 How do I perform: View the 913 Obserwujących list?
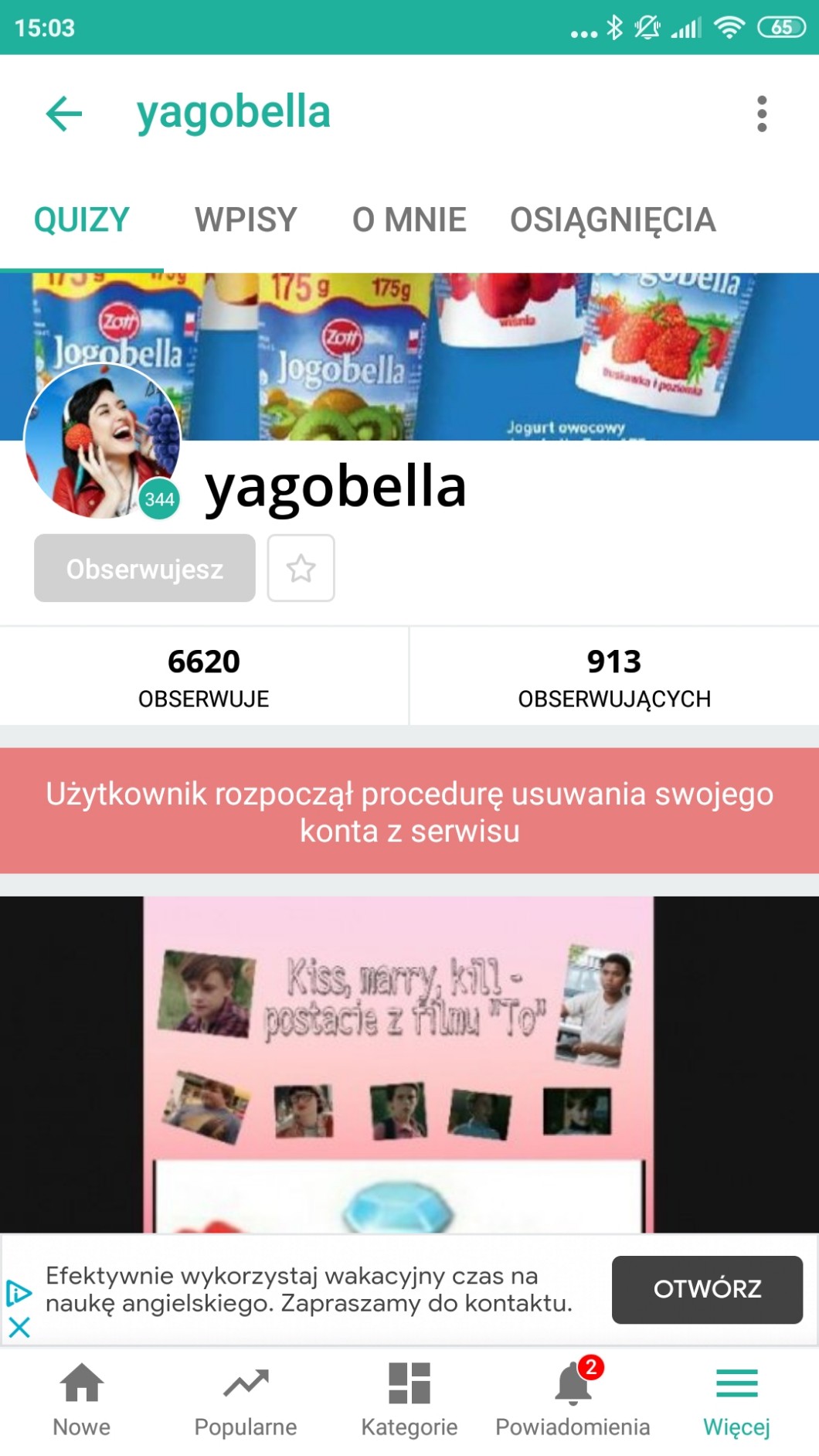pyautogui.click(x=614, y=677)
